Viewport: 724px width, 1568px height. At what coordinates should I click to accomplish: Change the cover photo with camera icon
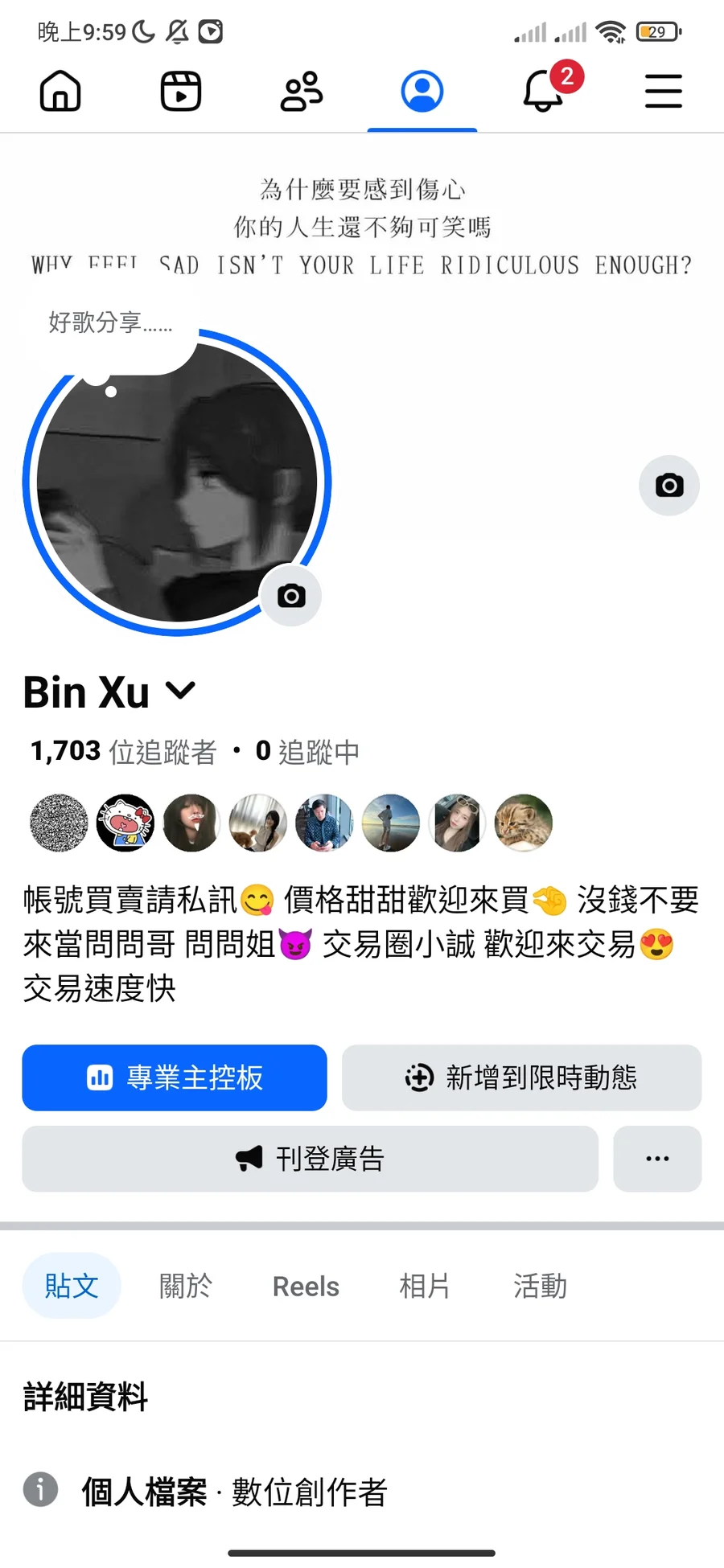click(668, 486)
